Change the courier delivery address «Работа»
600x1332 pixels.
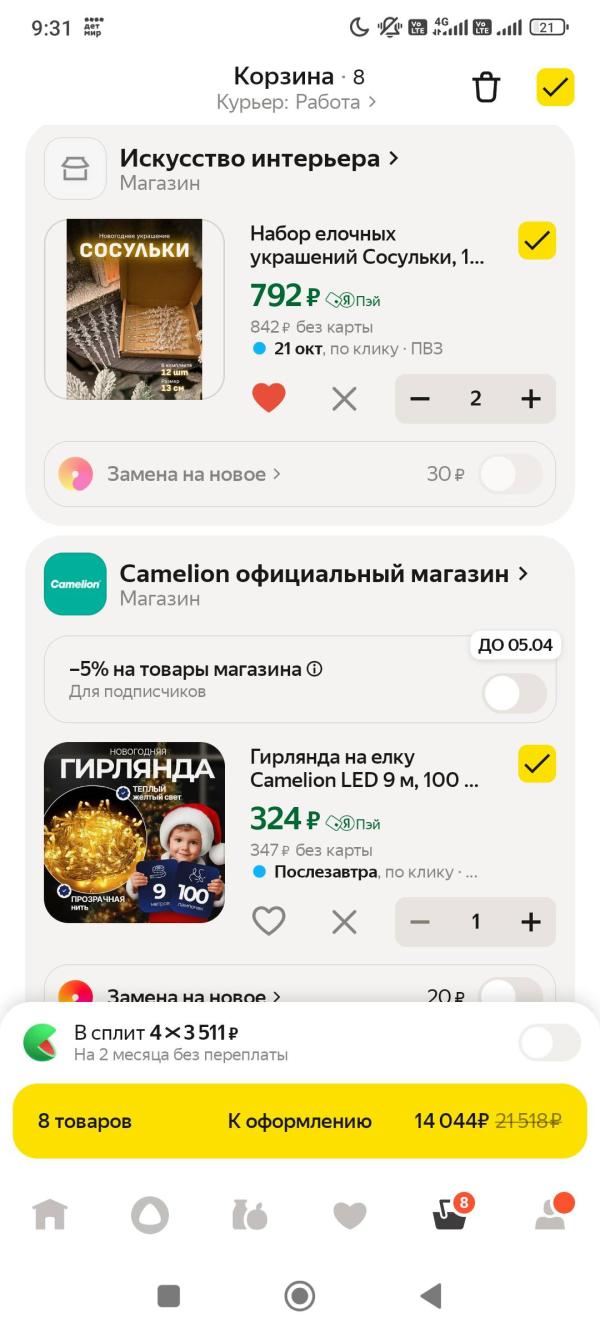point(296,102)
